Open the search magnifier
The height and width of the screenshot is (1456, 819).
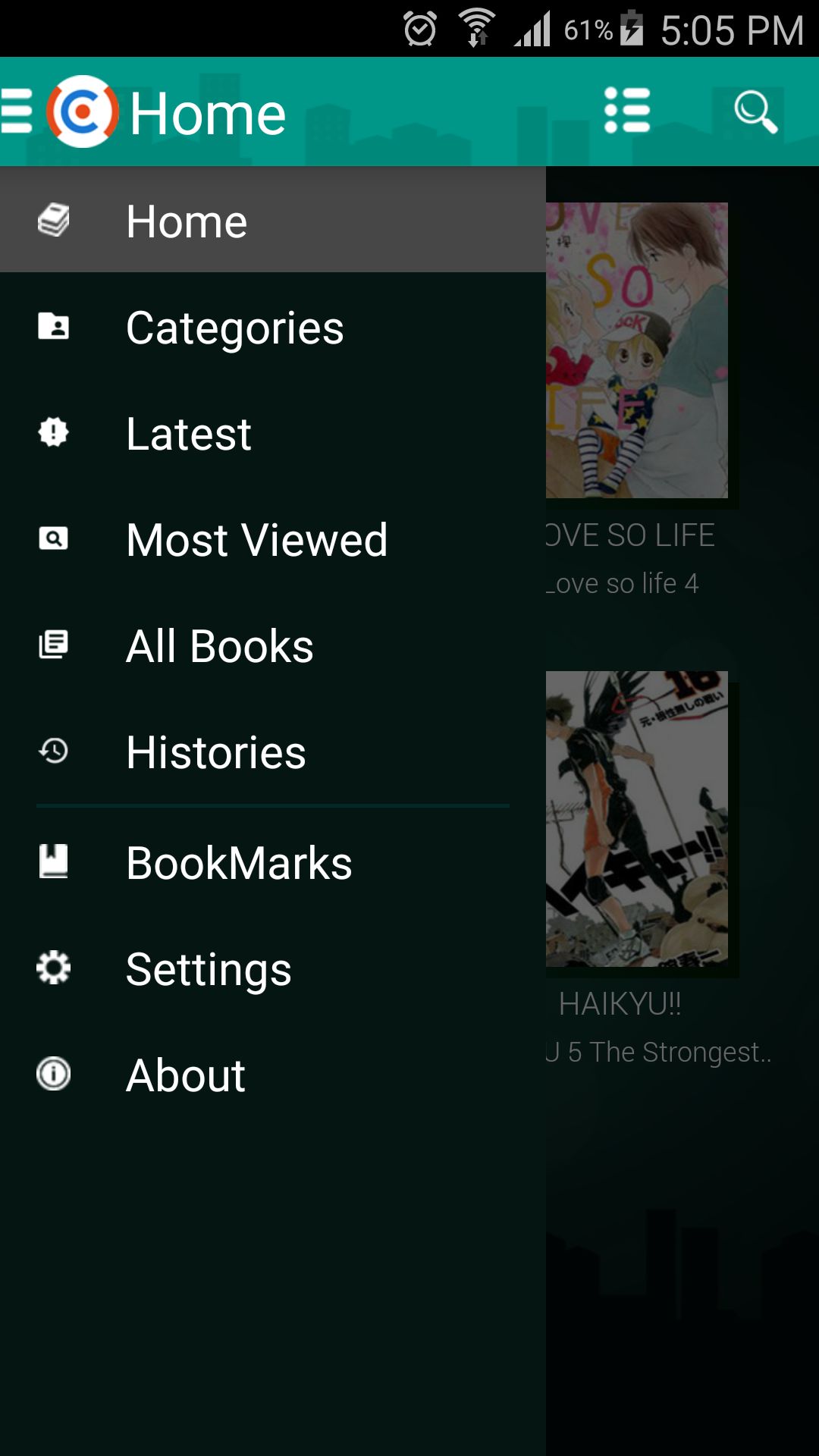pos(755,111)
